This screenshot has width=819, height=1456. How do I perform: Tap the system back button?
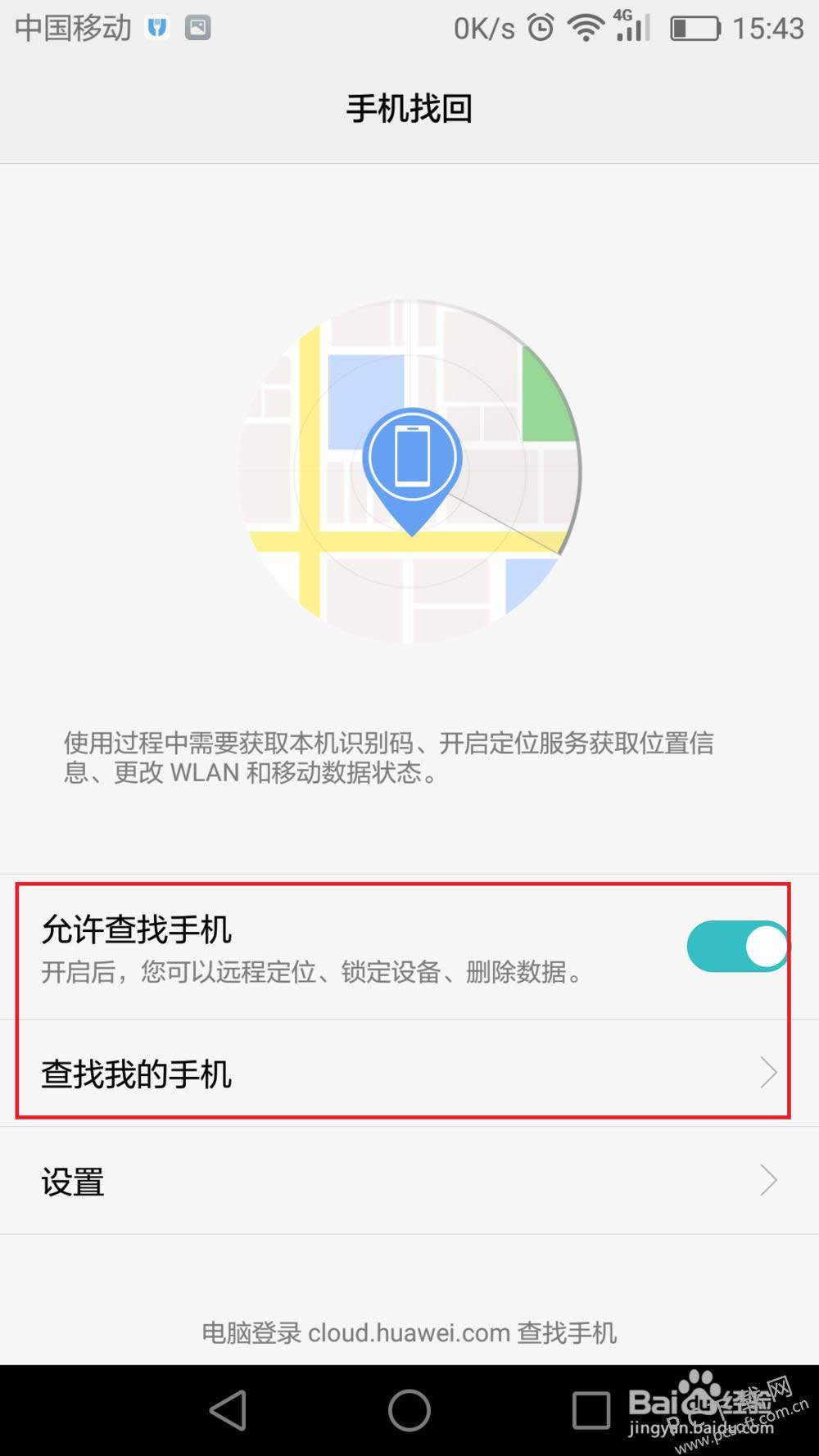point(228,1410)
